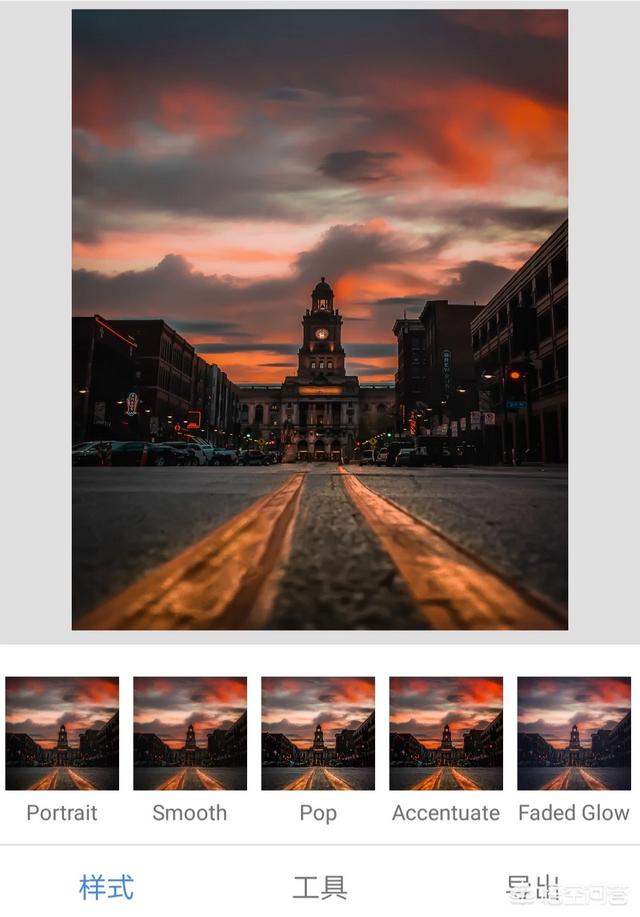Switch to the 样式 tab
Screen dimensions: 640x917
click(106, 886)
